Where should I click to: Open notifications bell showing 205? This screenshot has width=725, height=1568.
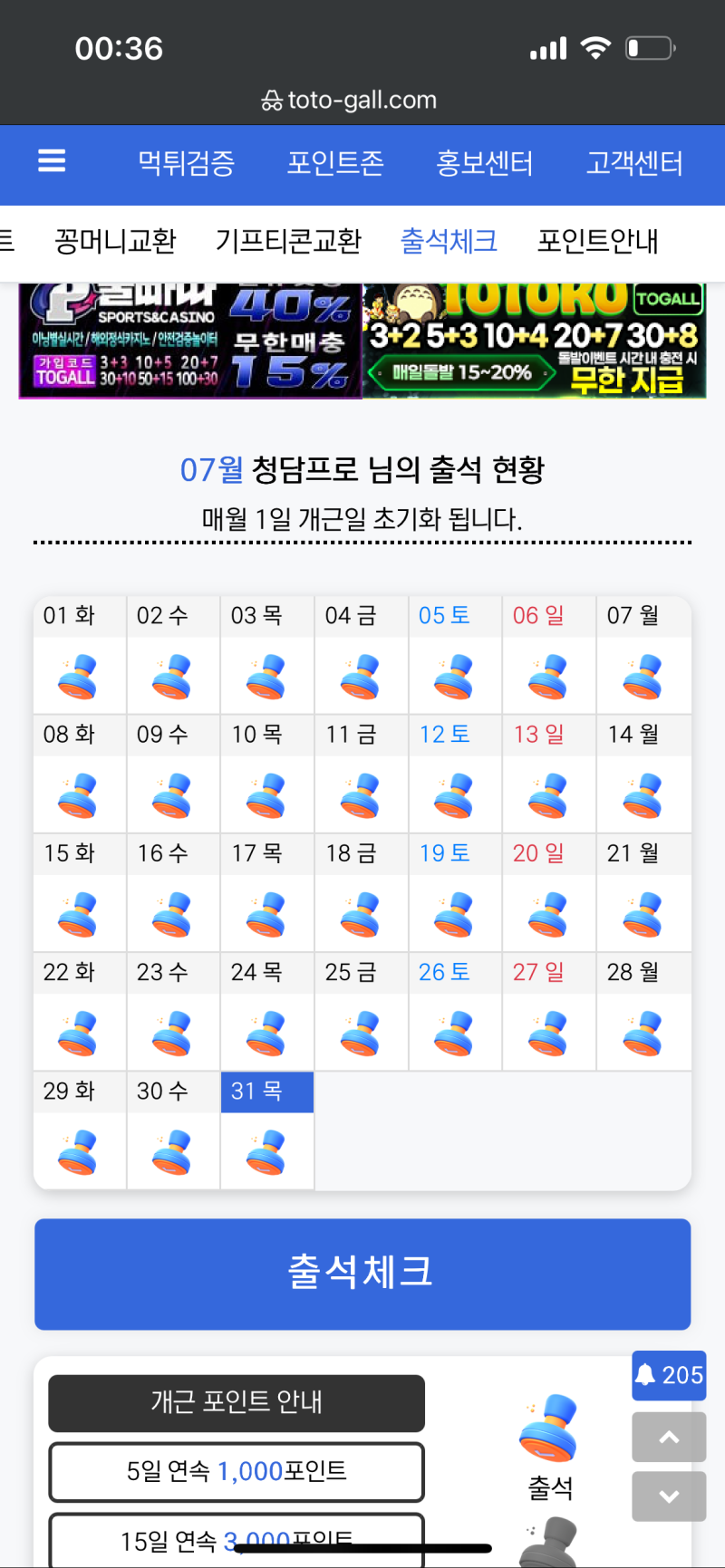pos(669,1375)
